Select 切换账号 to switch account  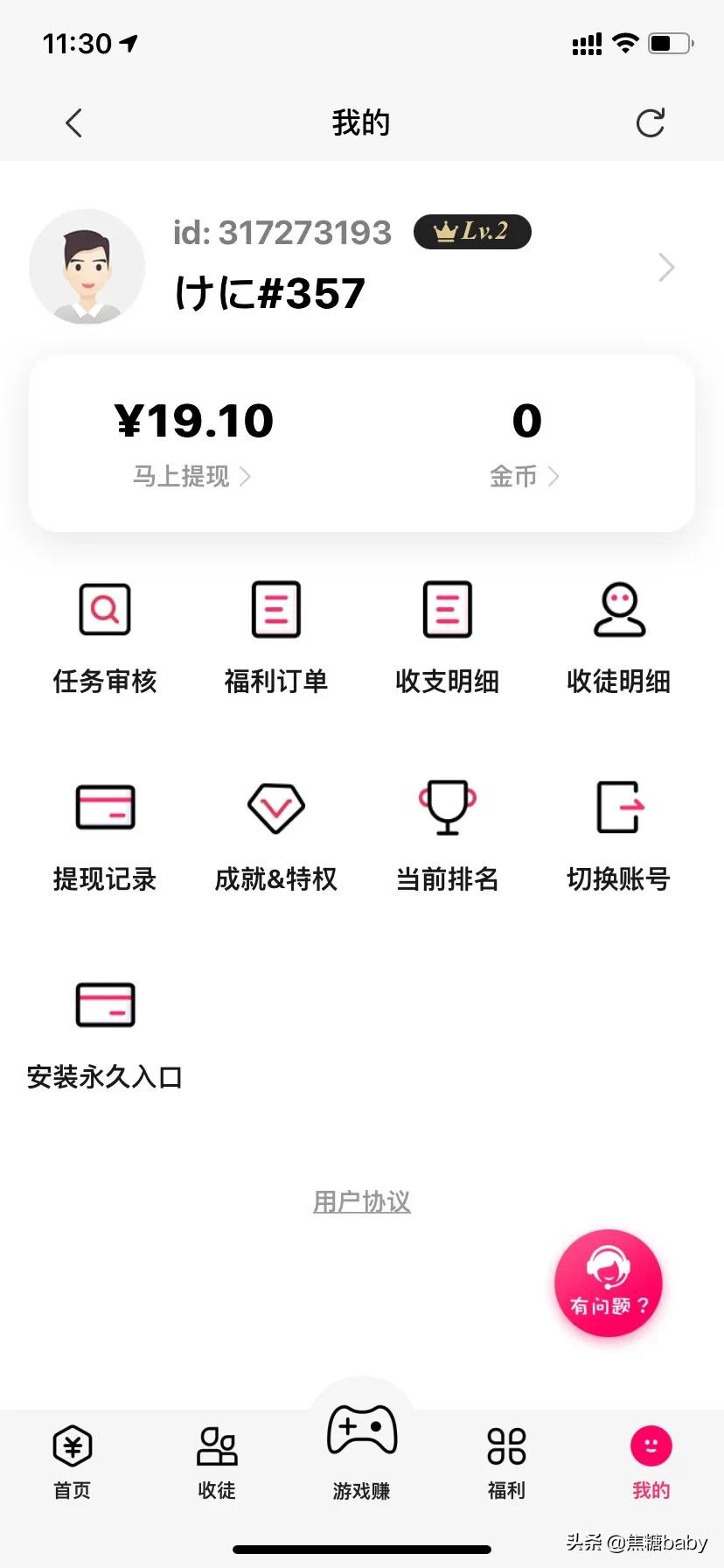(x=619, y=835)
